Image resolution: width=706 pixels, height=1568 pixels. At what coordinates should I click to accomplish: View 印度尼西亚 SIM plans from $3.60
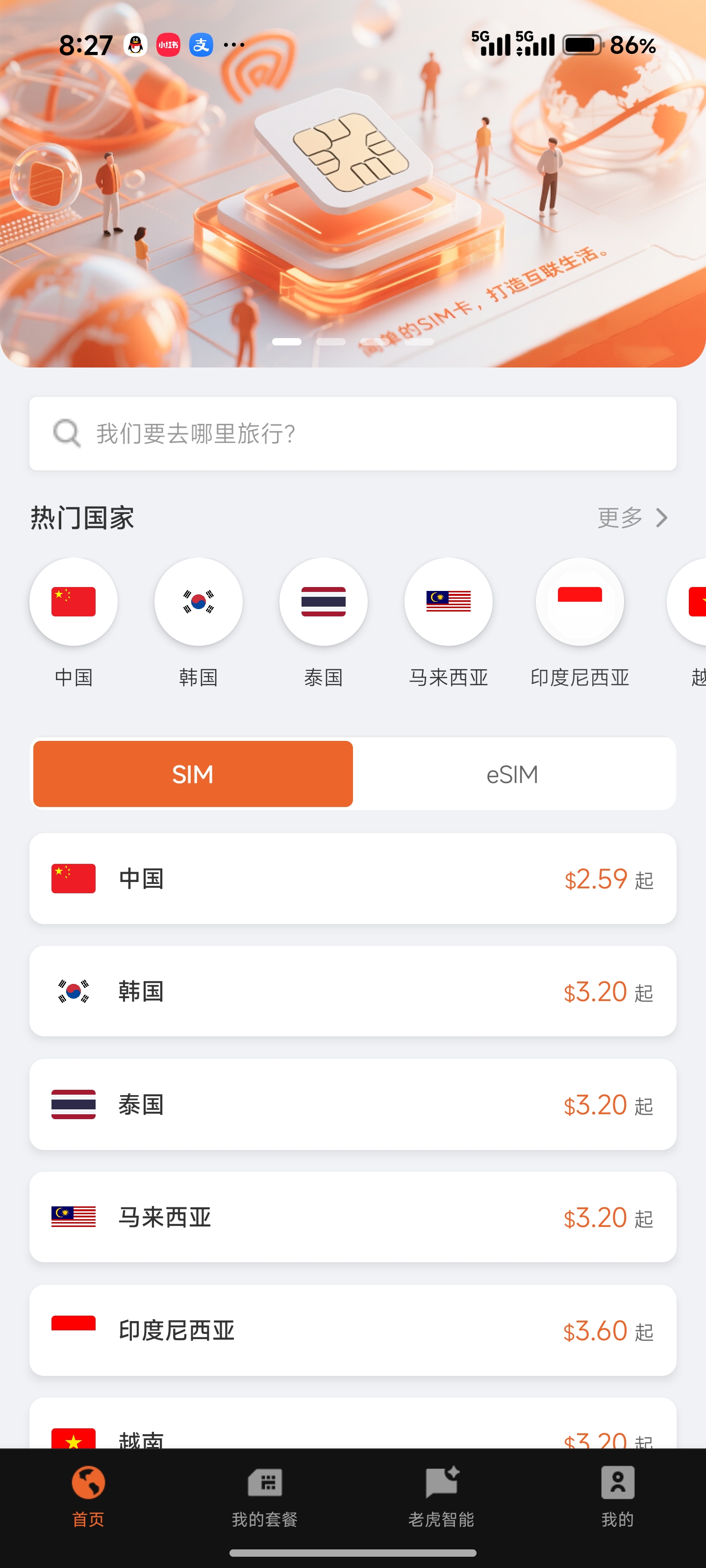[353, 1330]
